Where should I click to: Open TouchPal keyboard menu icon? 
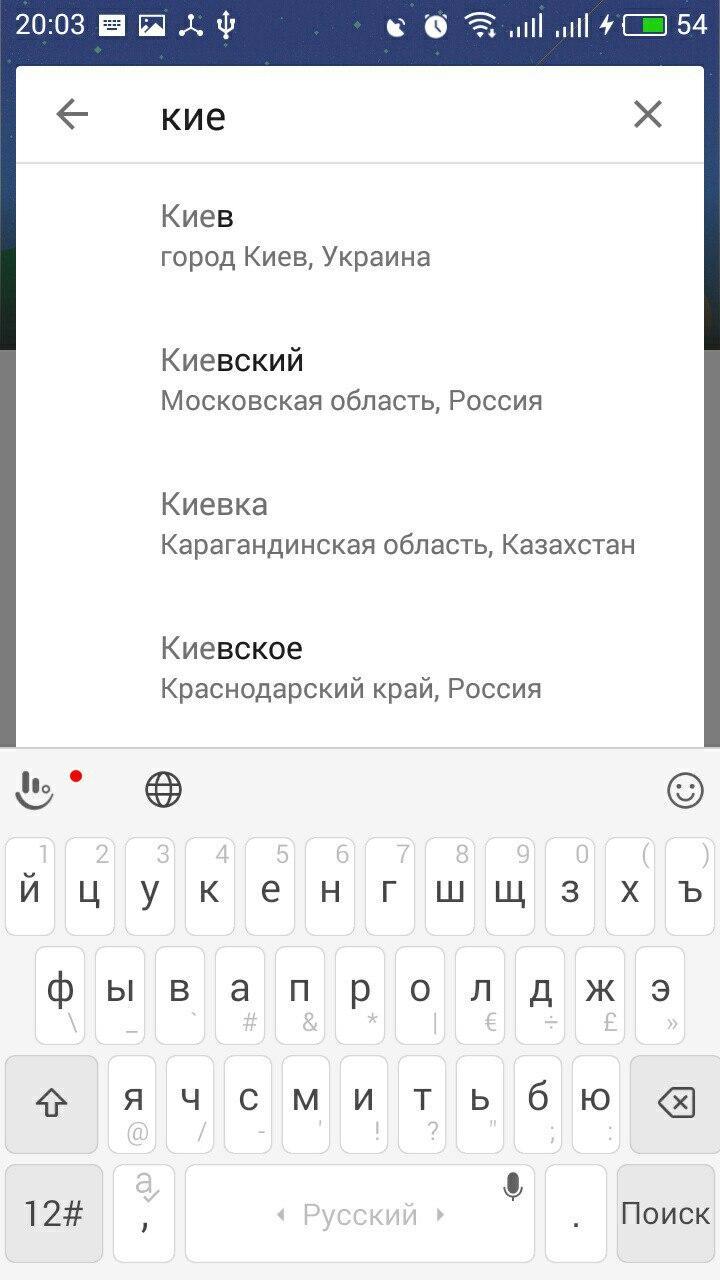click(x=36, y=790)
